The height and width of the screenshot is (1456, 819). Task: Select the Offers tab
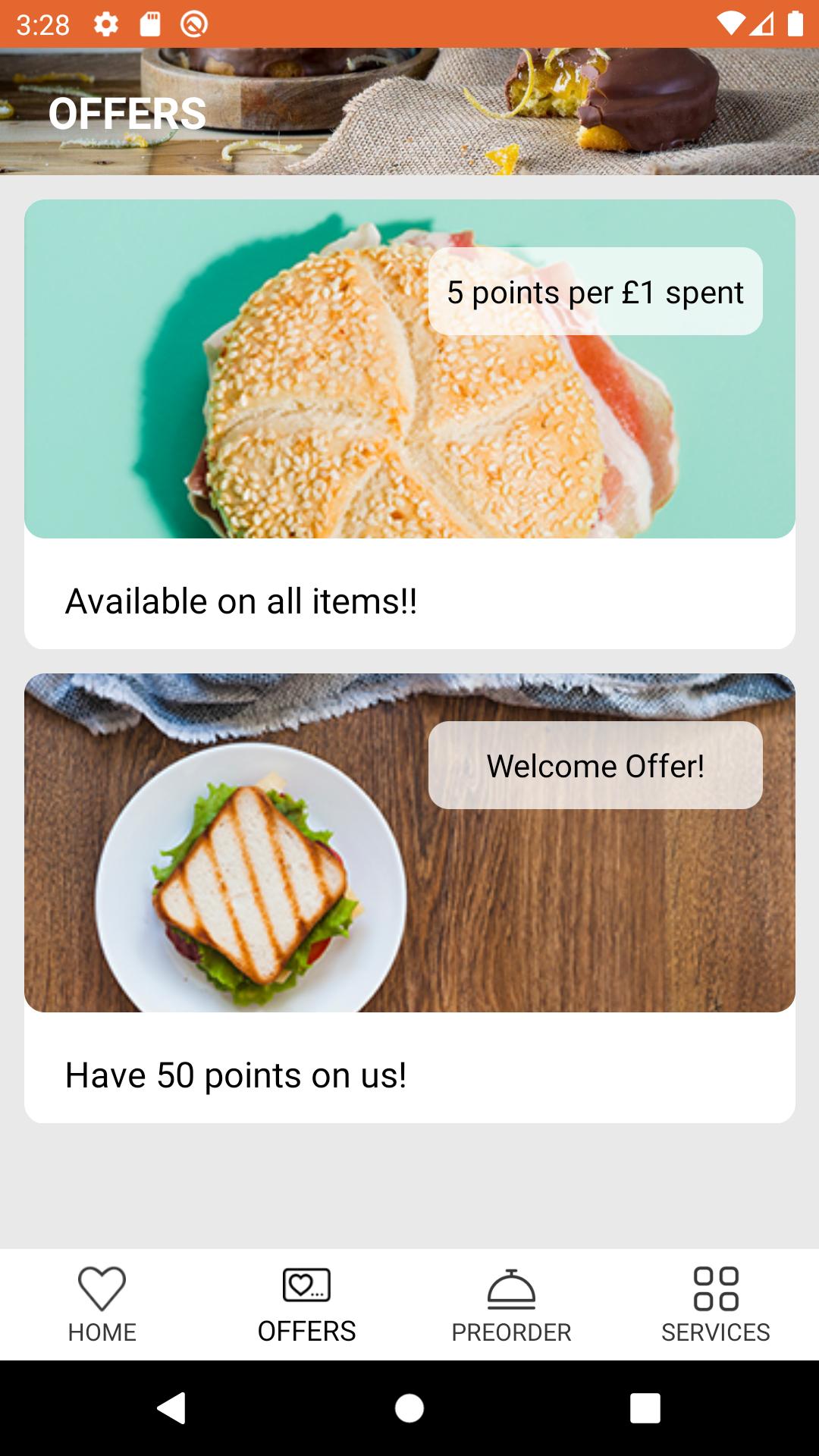click(307, 1304)
